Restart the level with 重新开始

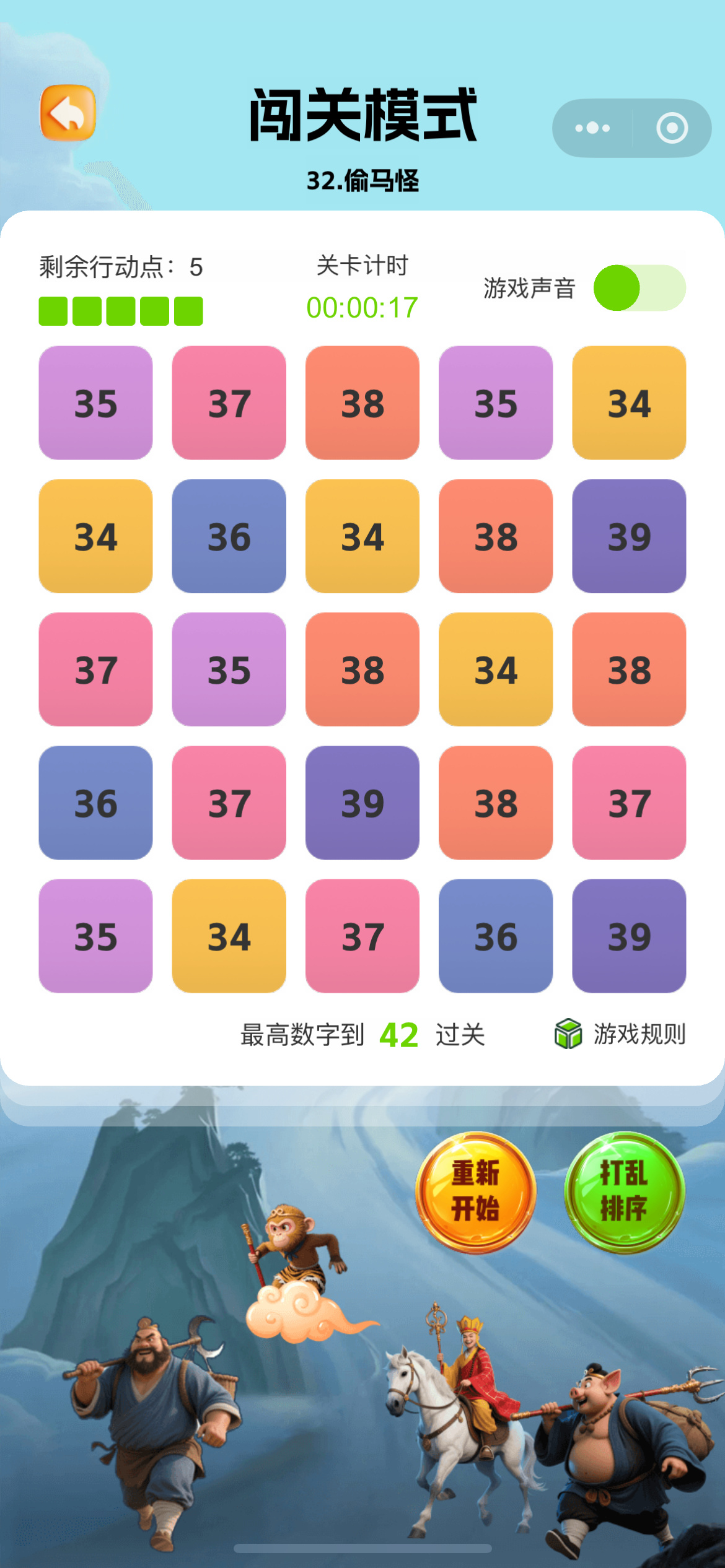click(475, 1191)
